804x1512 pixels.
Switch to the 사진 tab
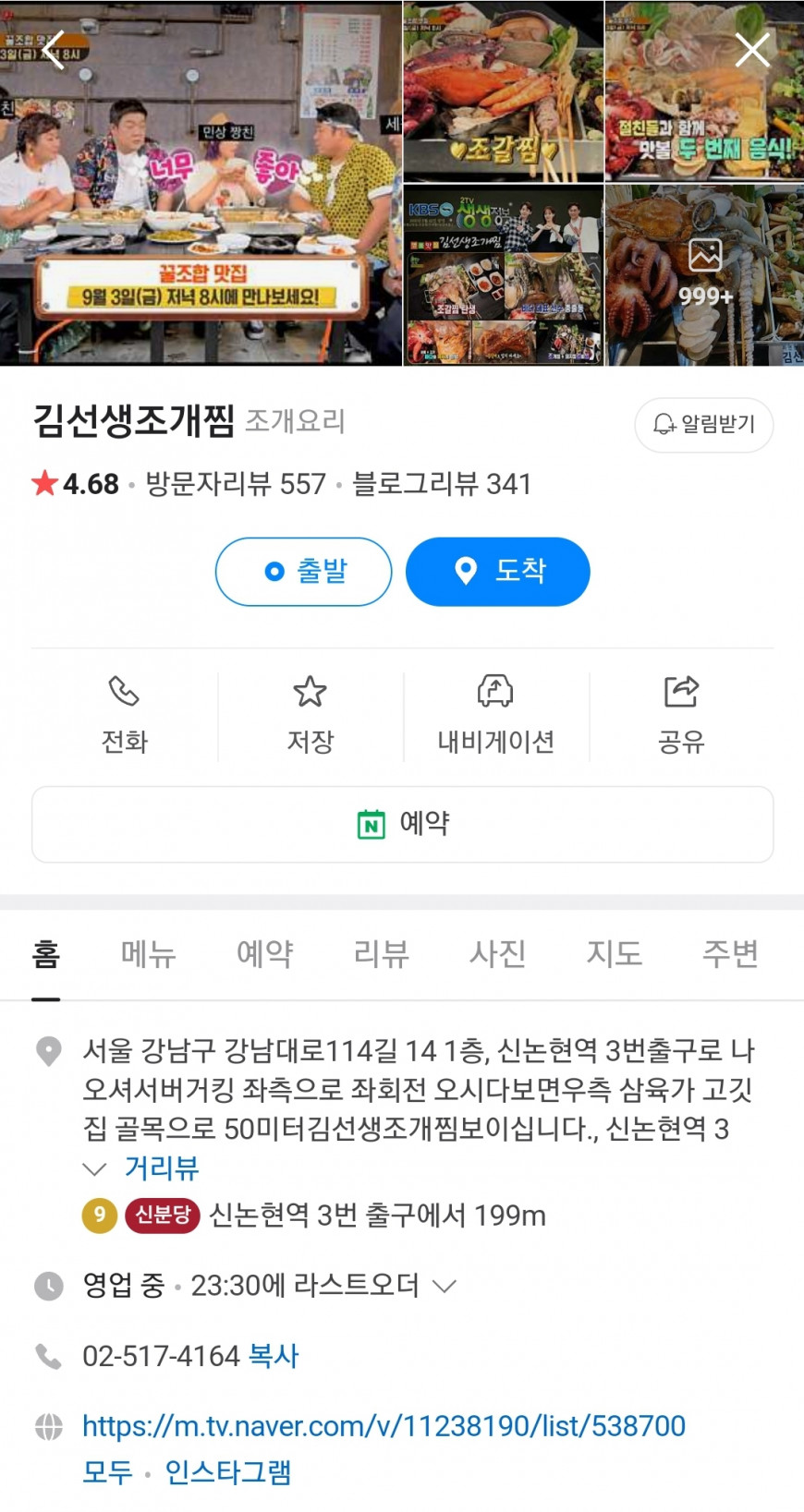[x=498, y=953]
